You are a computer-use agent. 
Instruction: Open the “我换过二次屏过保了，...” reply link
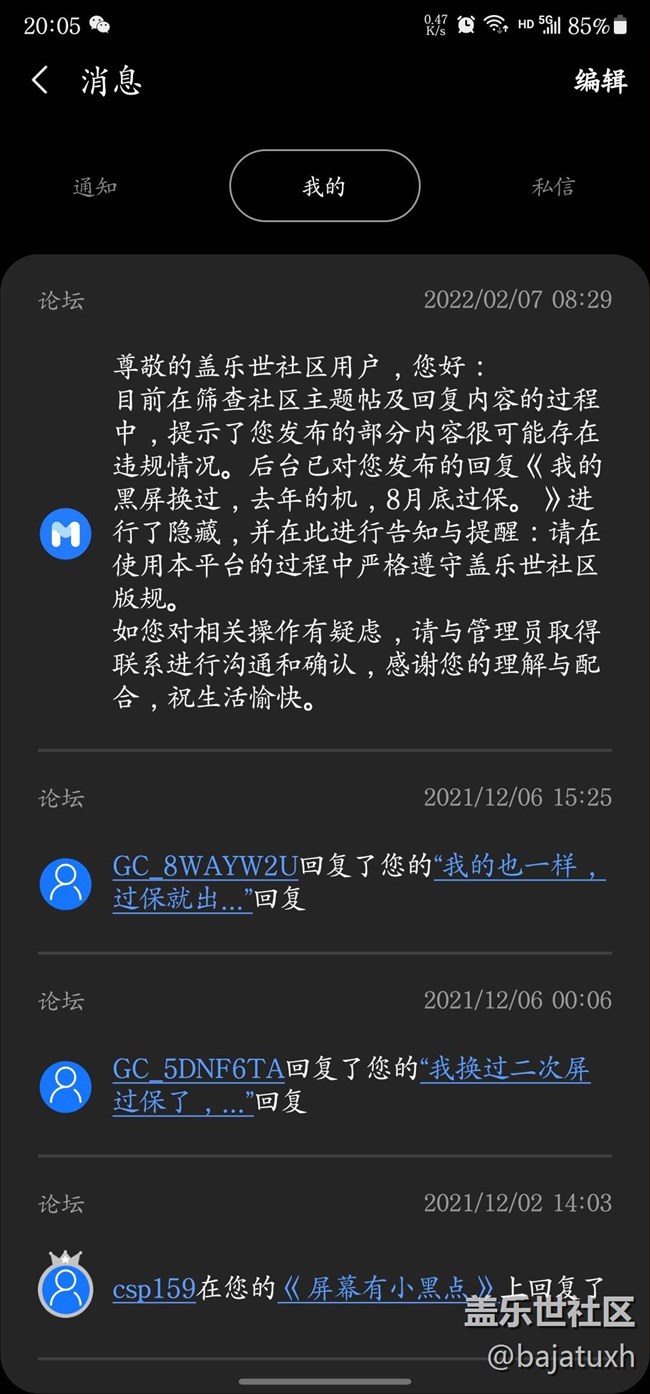click(x=351, y=1085)
